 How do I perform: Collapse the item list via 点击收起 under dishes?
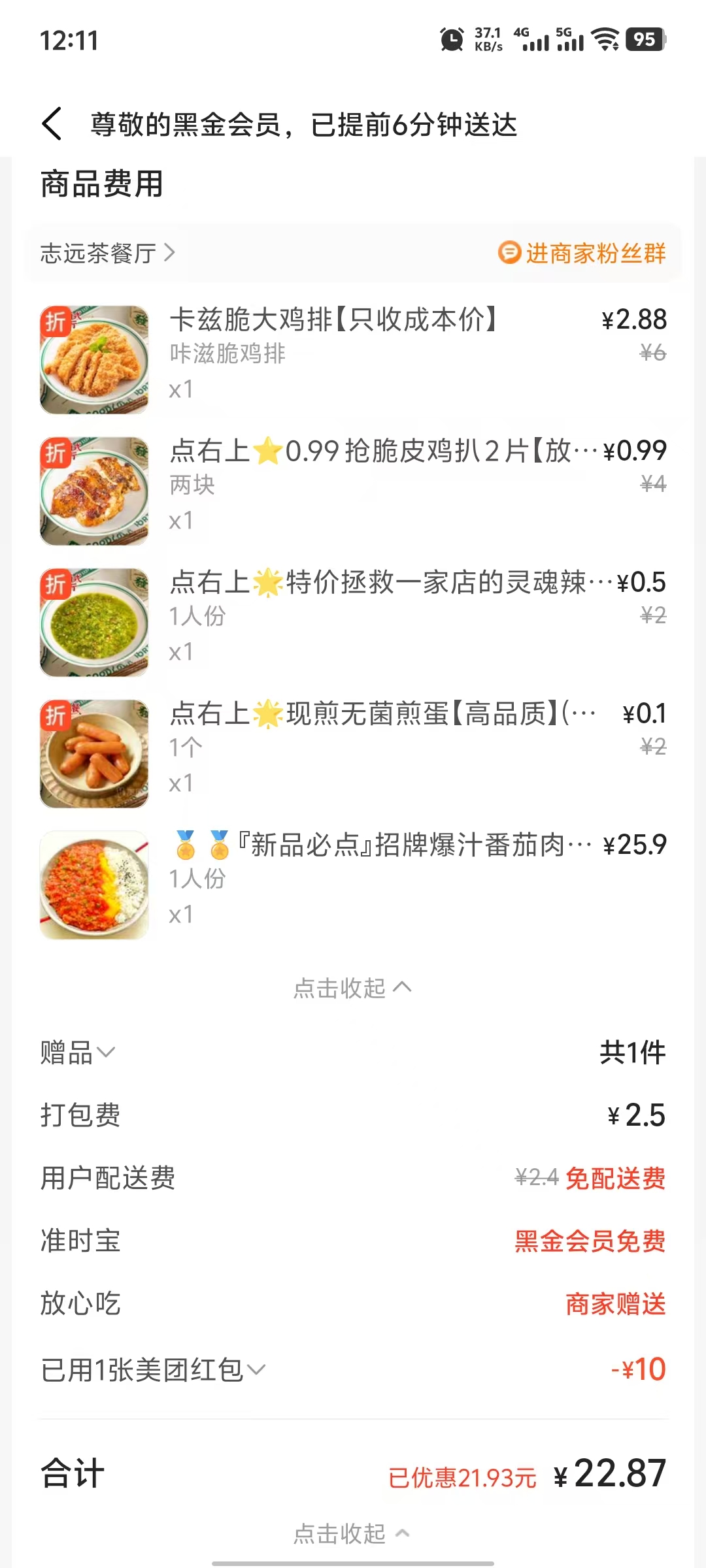352,988
